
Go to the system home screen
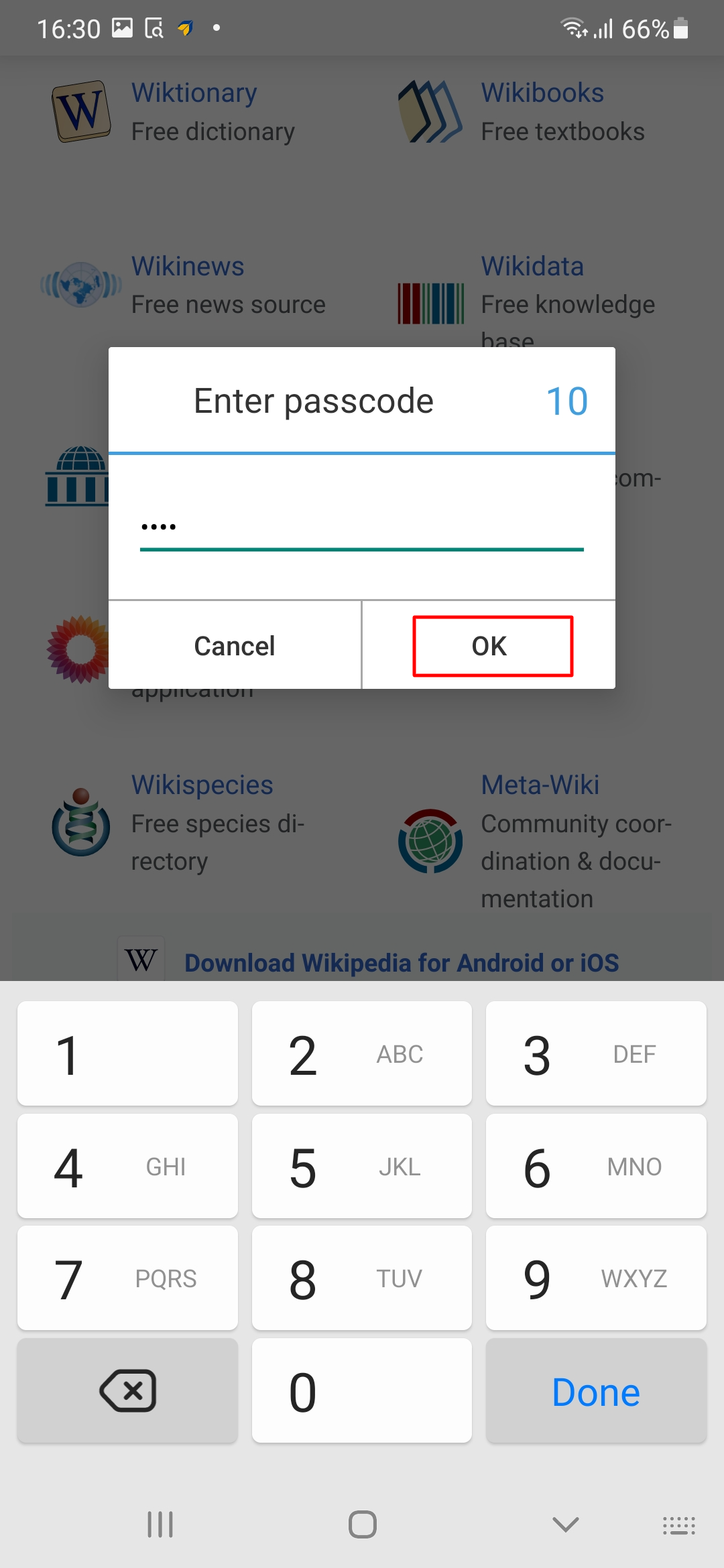pos(362,1524)
